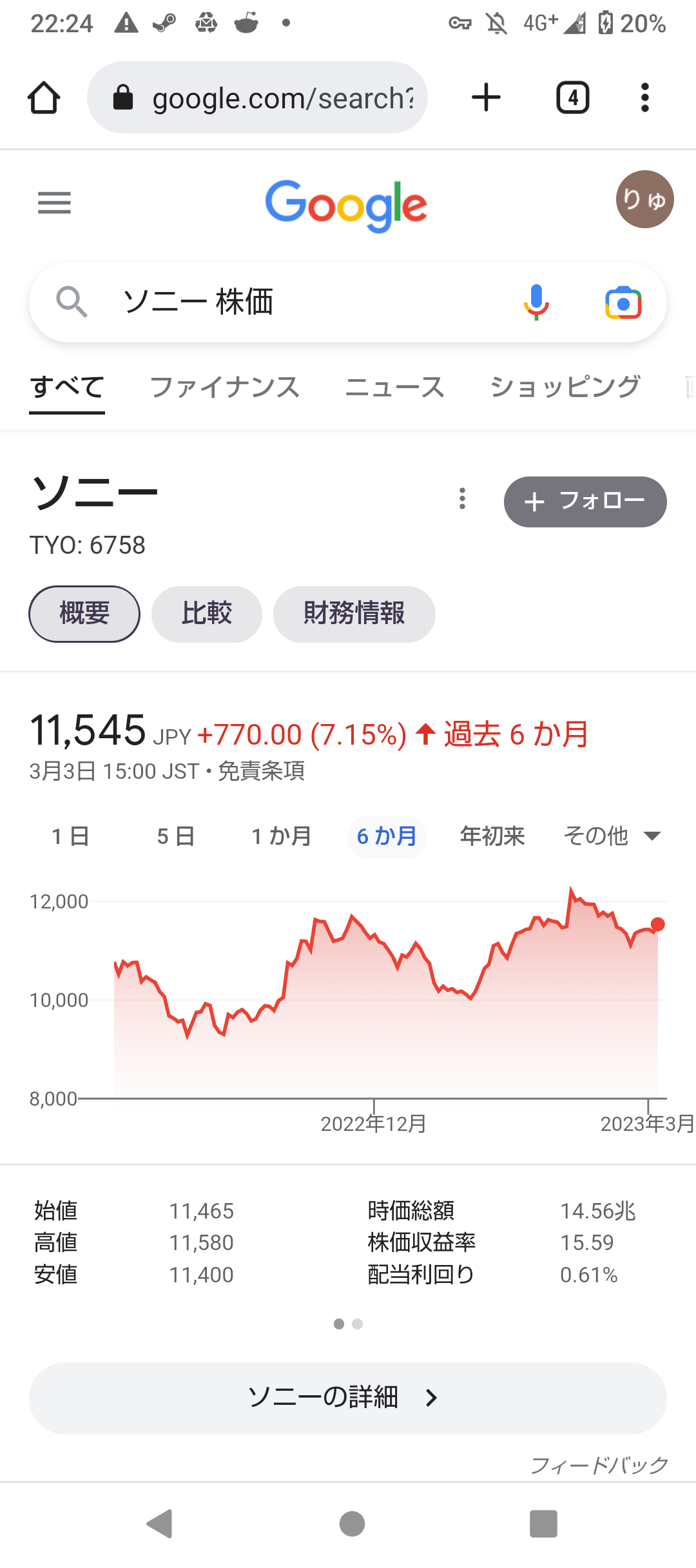696x1568 pixels.
Task: Open a new browser tab
Action: 486,98
